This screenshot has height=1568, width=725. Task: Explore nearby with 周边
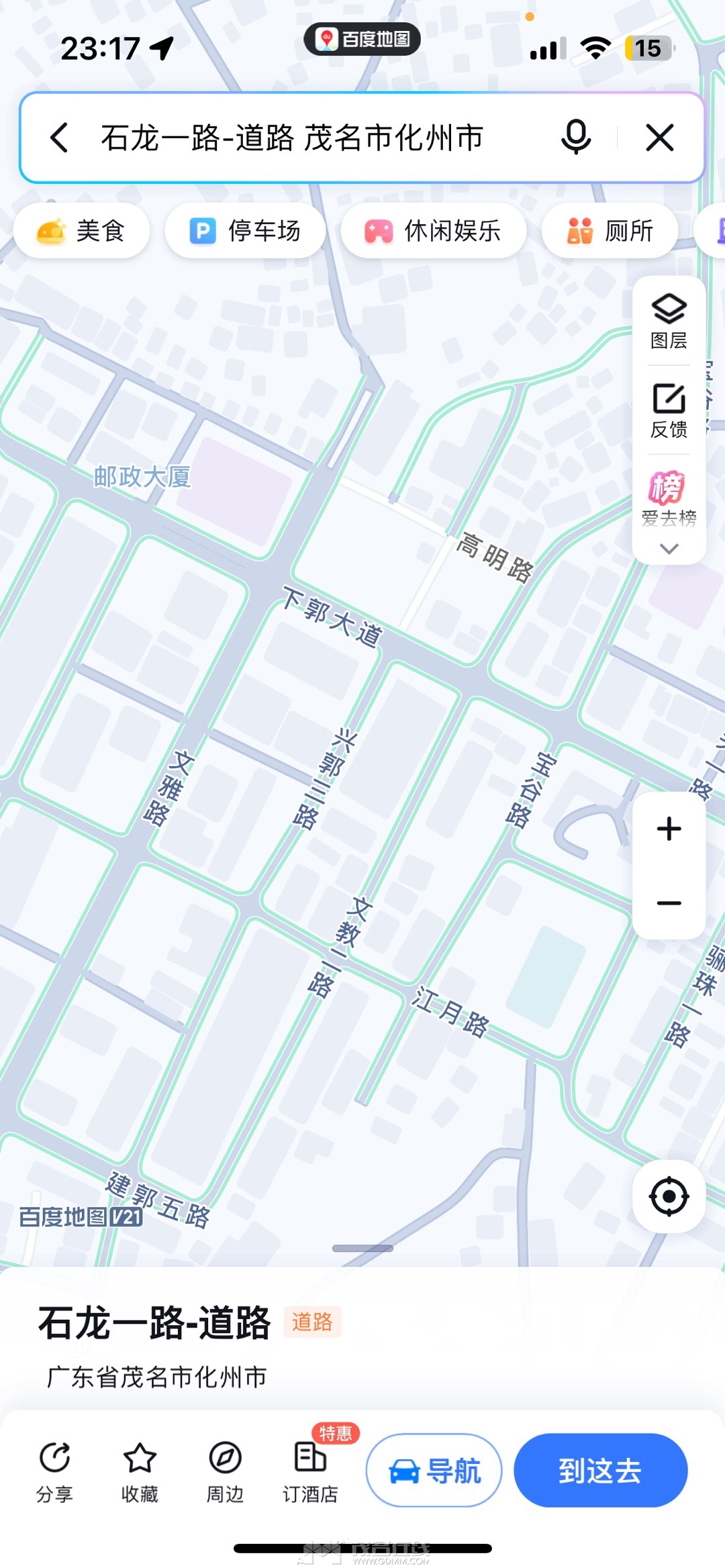(x=225, y=1472)
